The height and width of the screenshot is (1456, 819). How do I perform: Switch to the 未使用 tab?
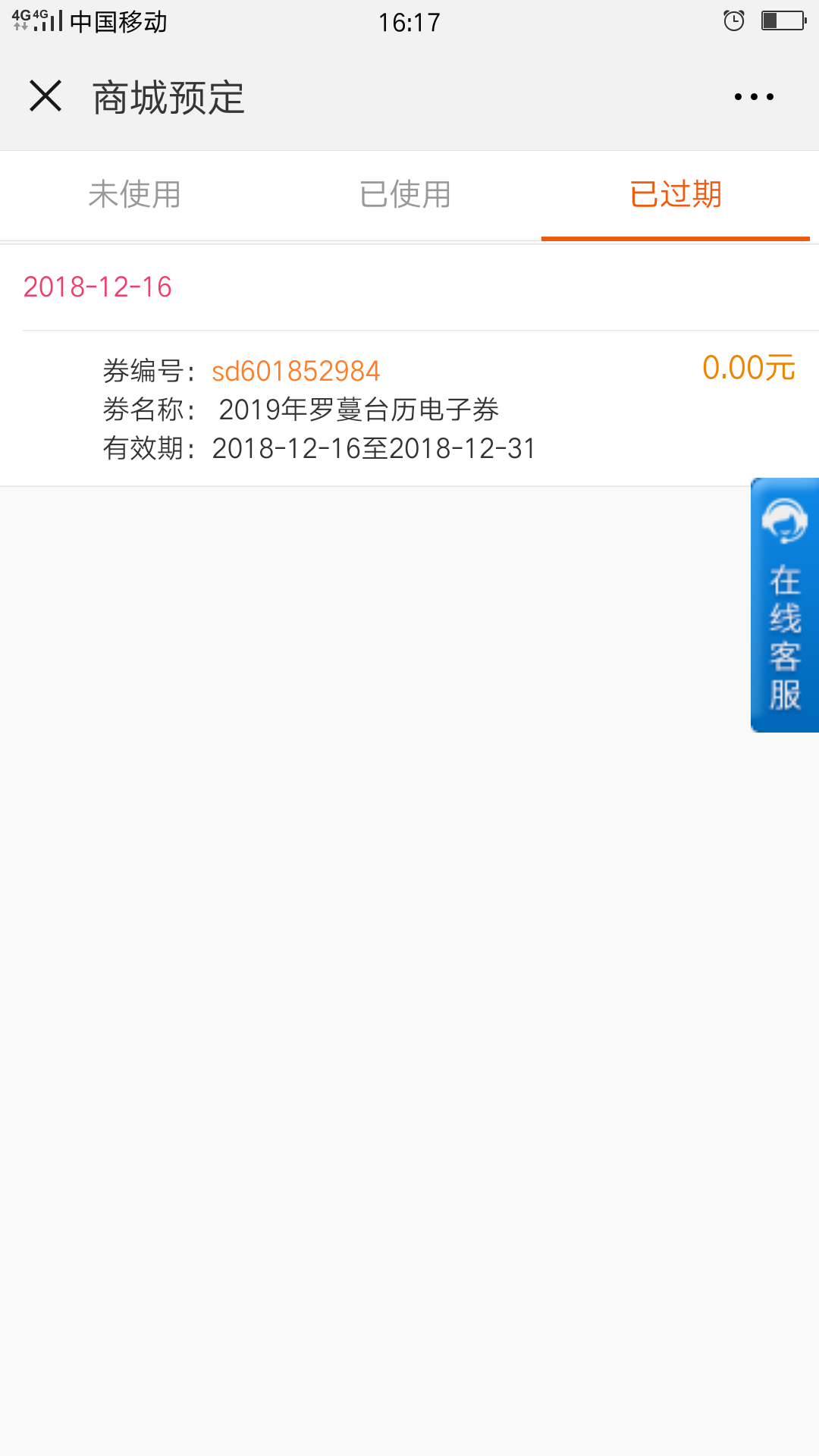pos(135,195)
